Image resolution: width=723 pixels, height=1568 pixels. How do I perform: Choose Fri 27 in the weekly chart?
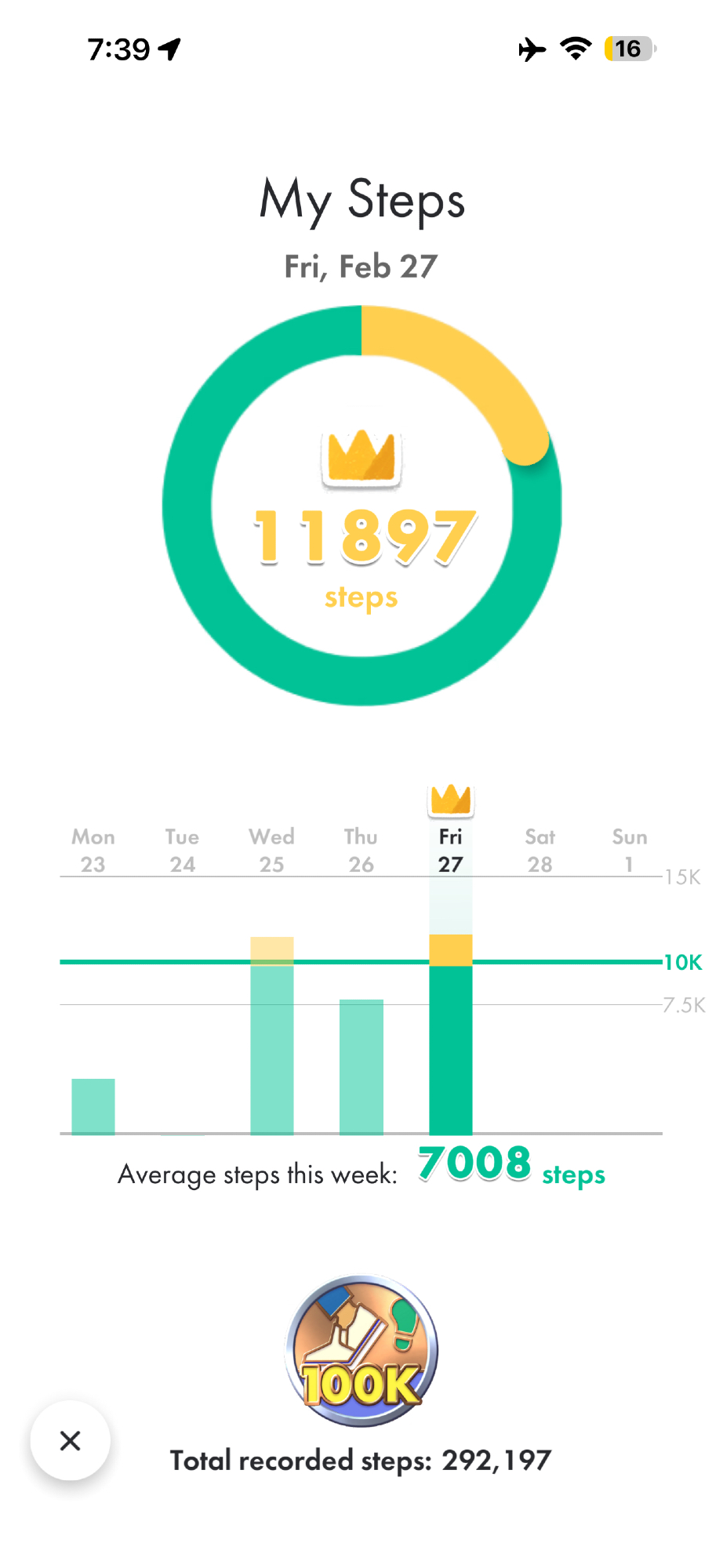(451, 851)
